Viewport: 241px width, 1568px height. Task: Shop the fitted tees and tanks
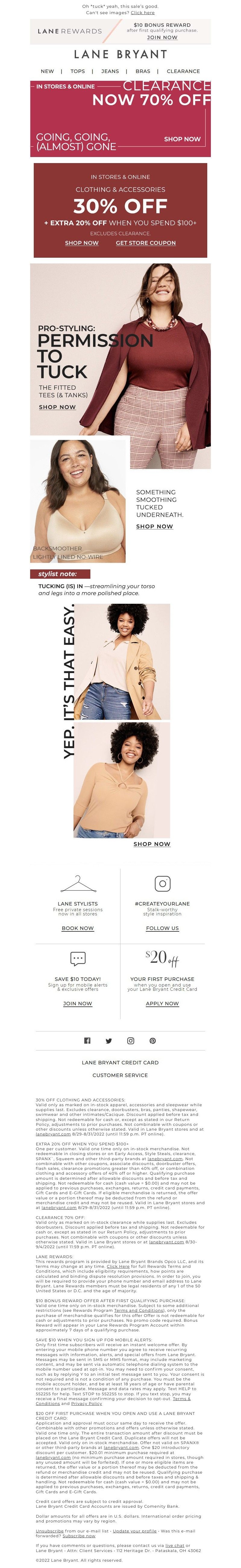coord(57,407)
